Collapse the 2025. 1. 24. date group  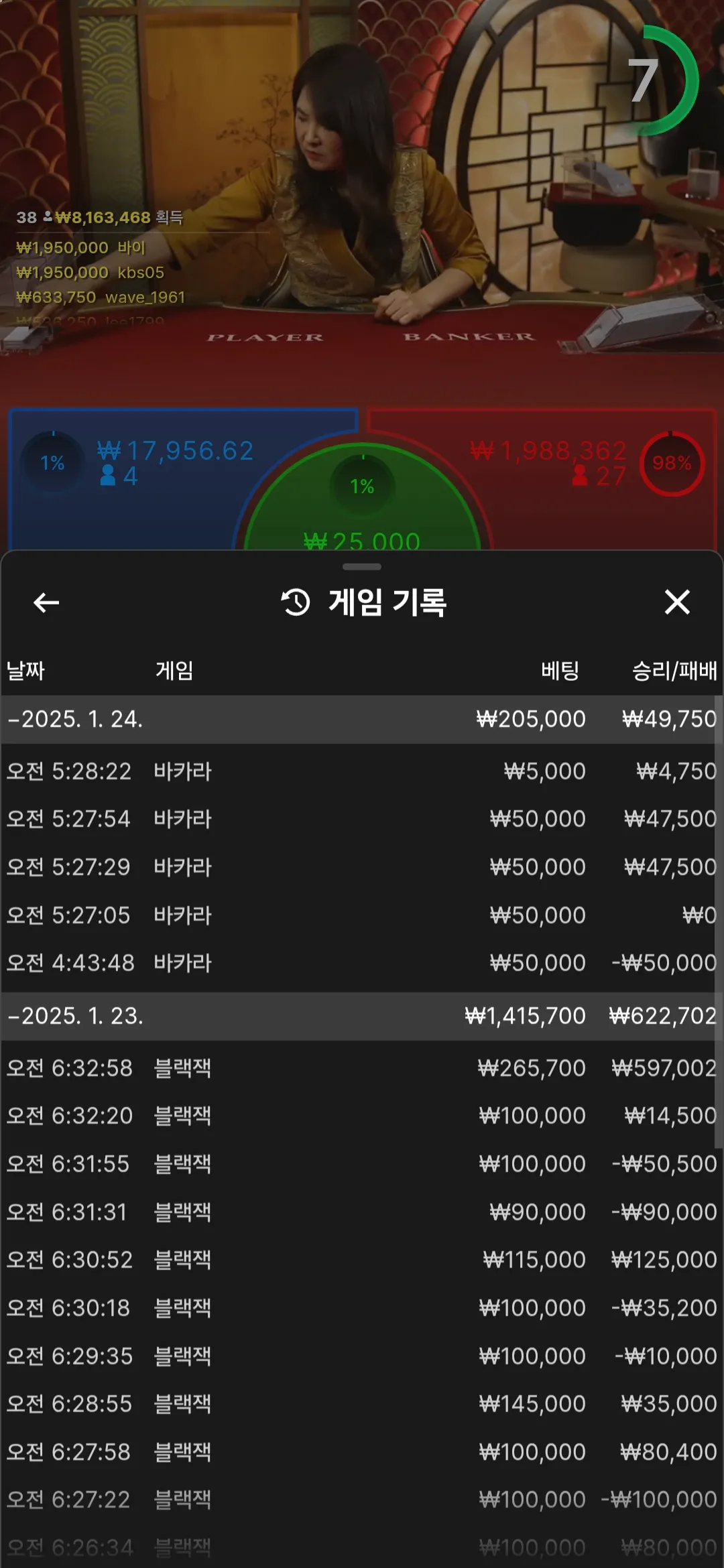362,719
